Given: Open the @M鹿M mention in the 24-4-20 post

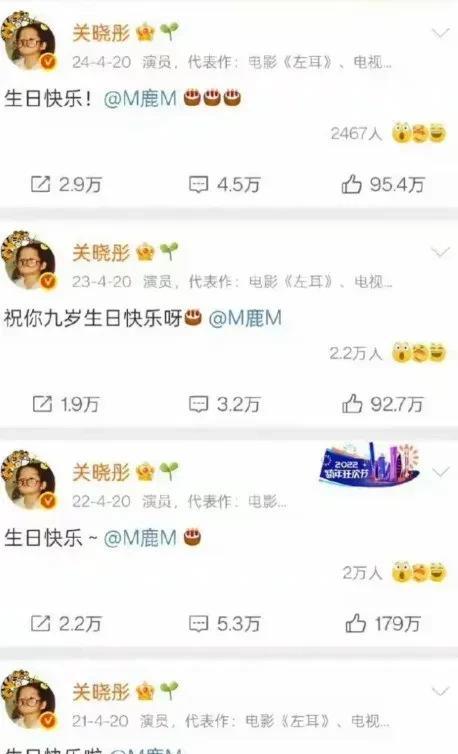Looking at the screenshot, I should [140, 99].
